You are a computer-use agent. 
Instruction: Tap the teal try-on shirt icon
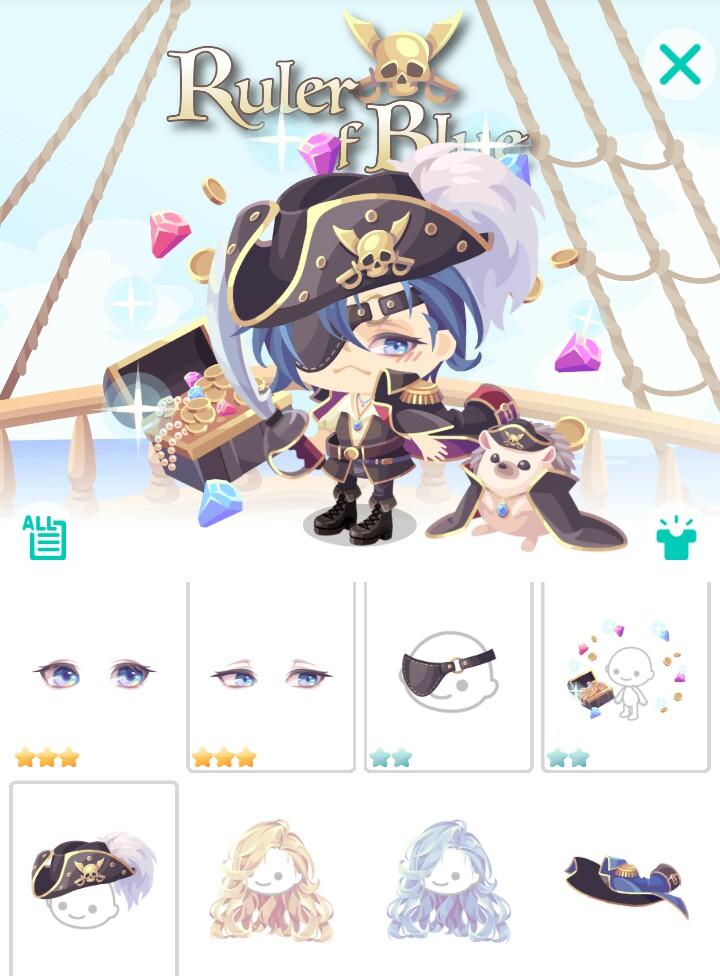[676, 537]
